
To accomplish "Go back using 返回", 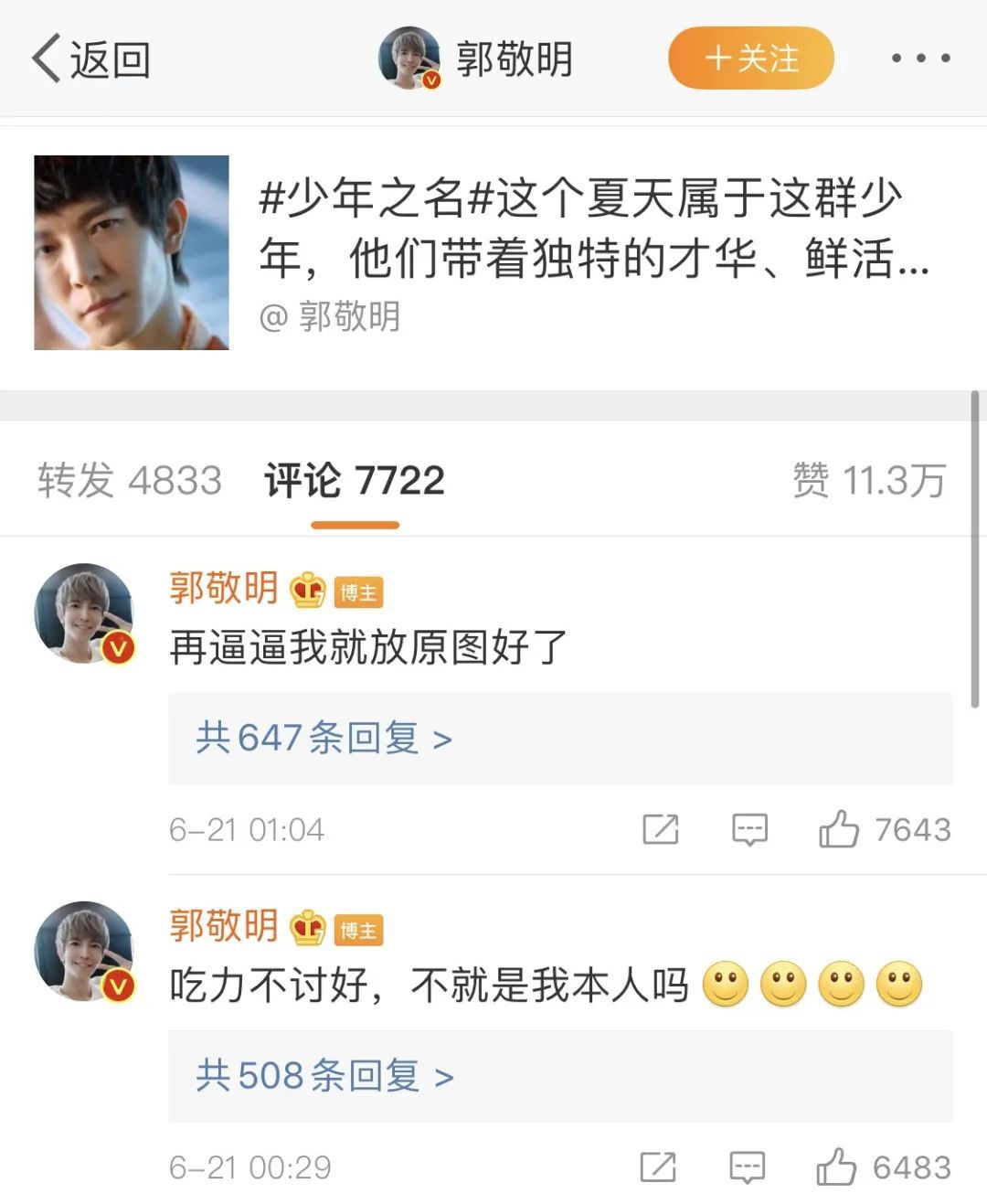I will [91, 59].
